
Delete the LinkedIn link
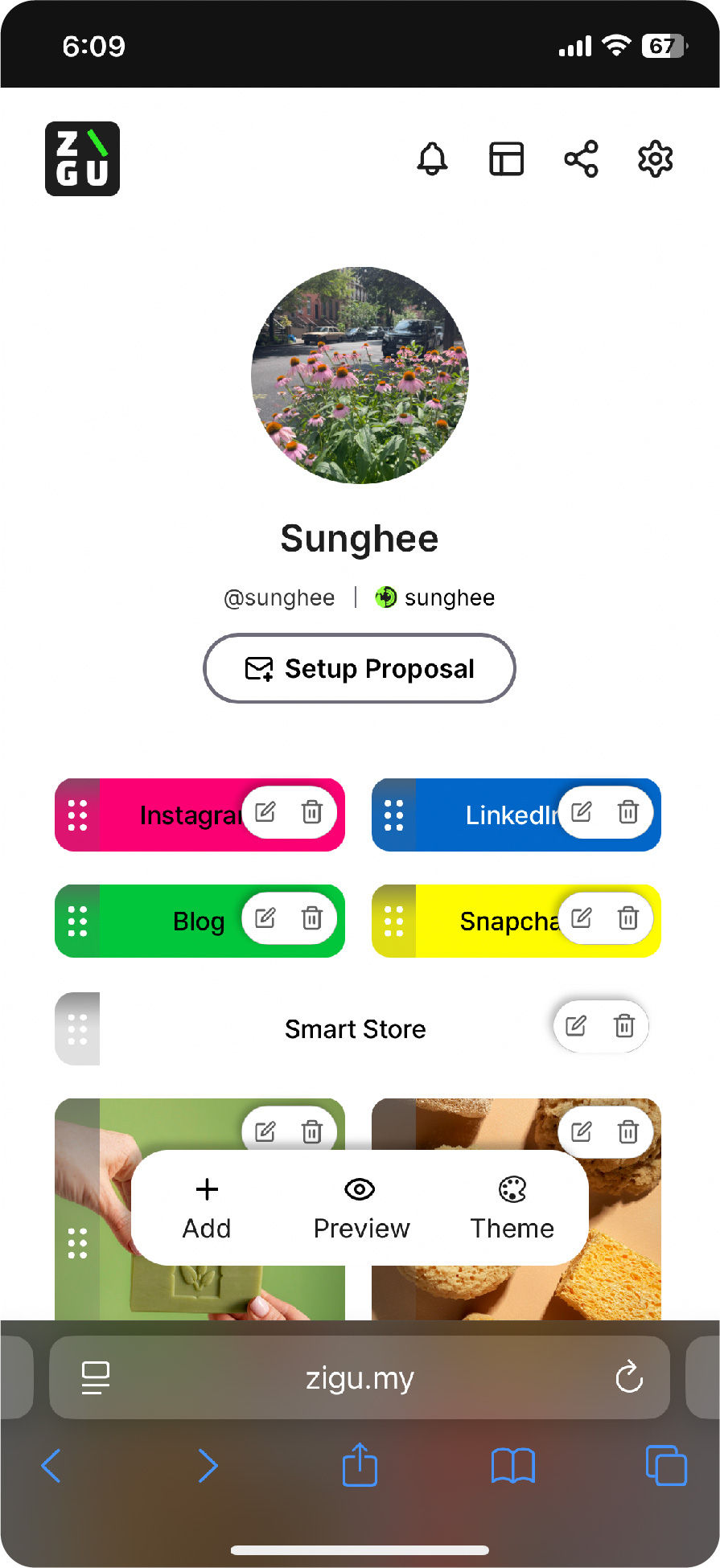point(628,813)
